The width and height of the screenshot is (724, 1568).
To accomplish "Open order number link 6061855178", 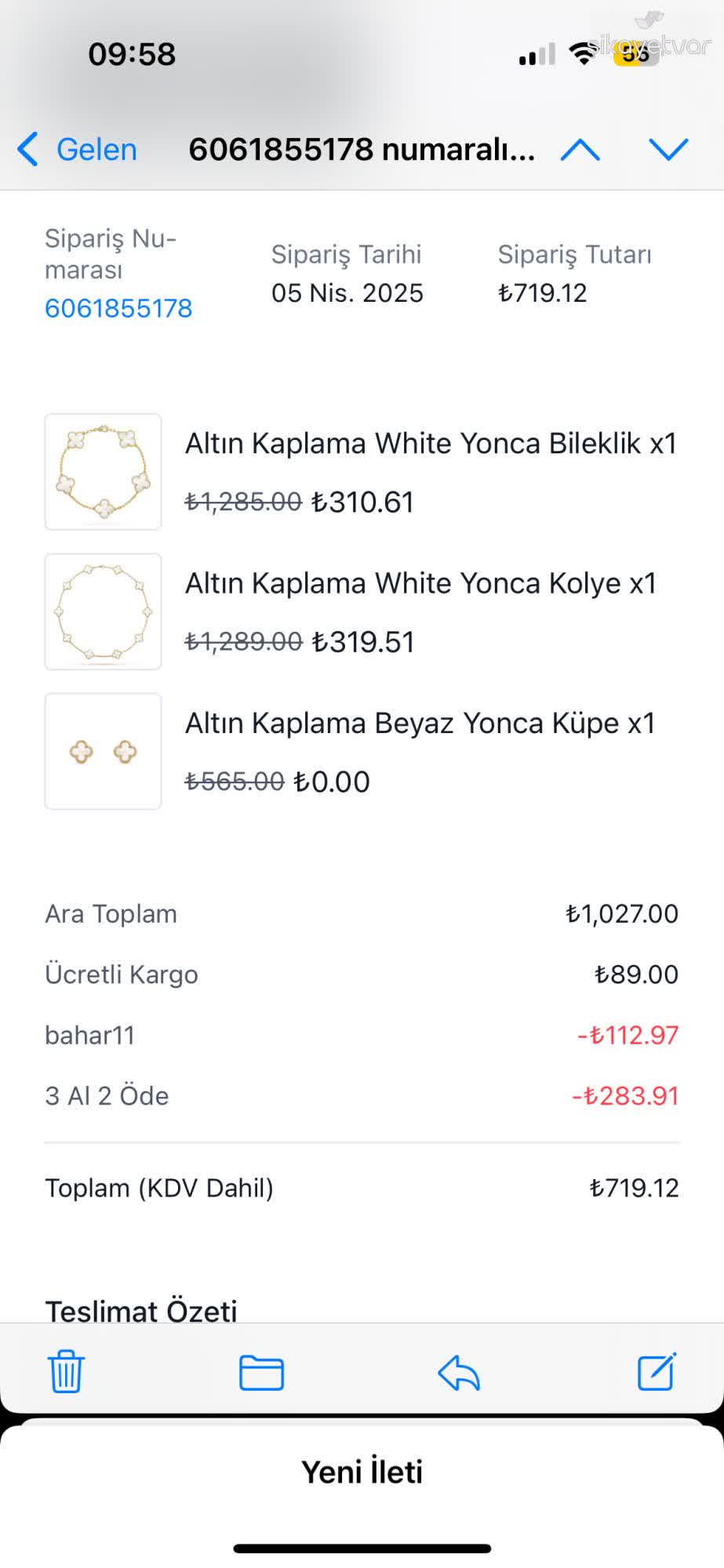I will pos(118,308).
